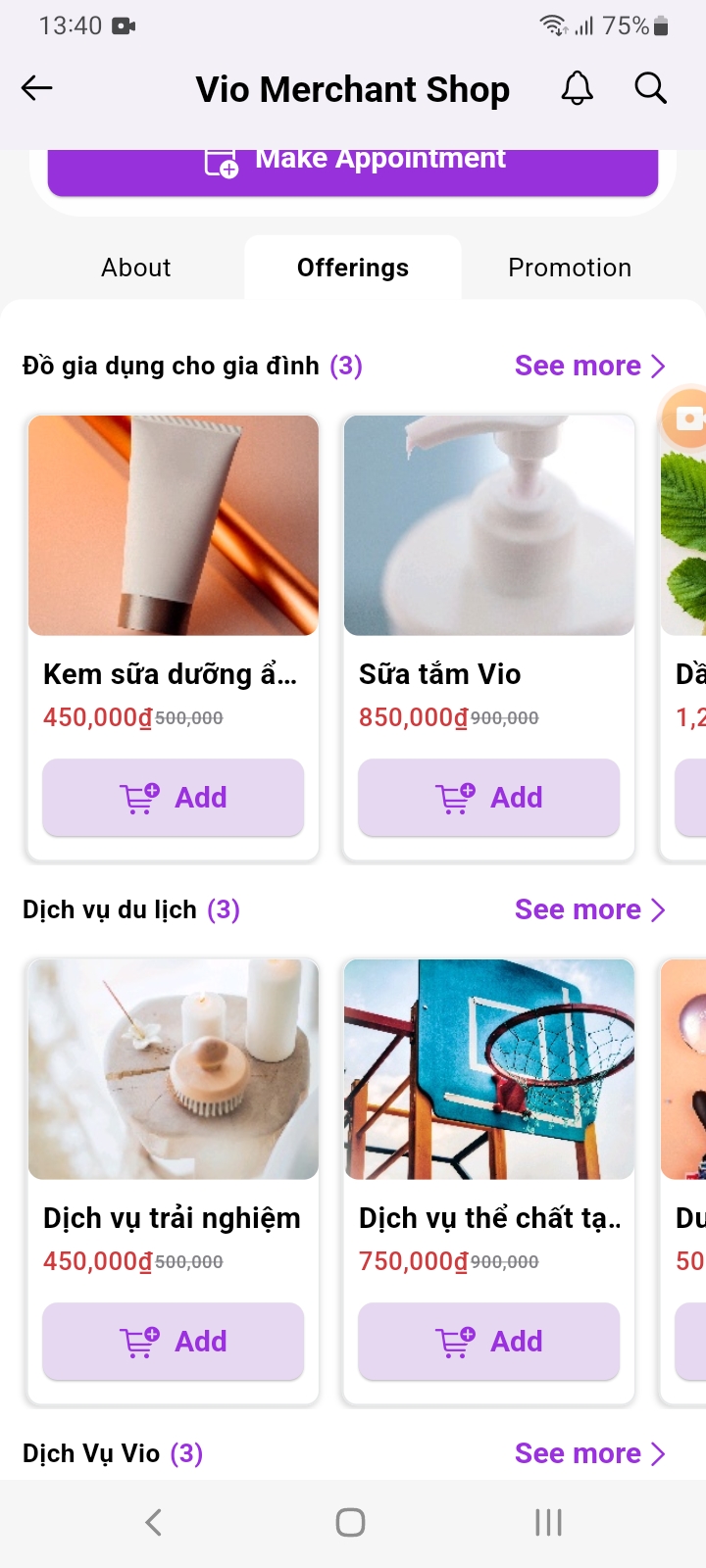Switch to the About tab
The height and width of the screenshot is (1568, 706).
point(135,268)
